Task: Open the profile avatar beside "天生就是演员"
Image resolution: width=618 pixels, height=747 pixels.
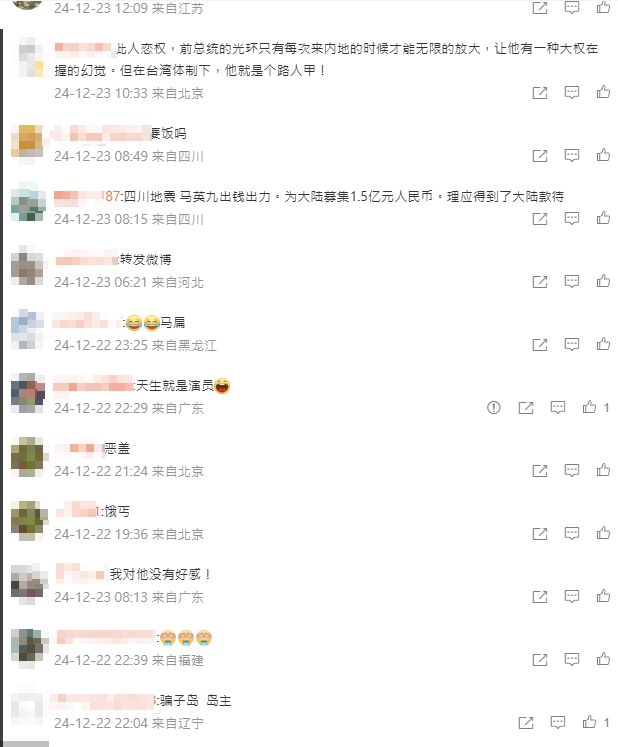Action: click(x=27, y=392)
